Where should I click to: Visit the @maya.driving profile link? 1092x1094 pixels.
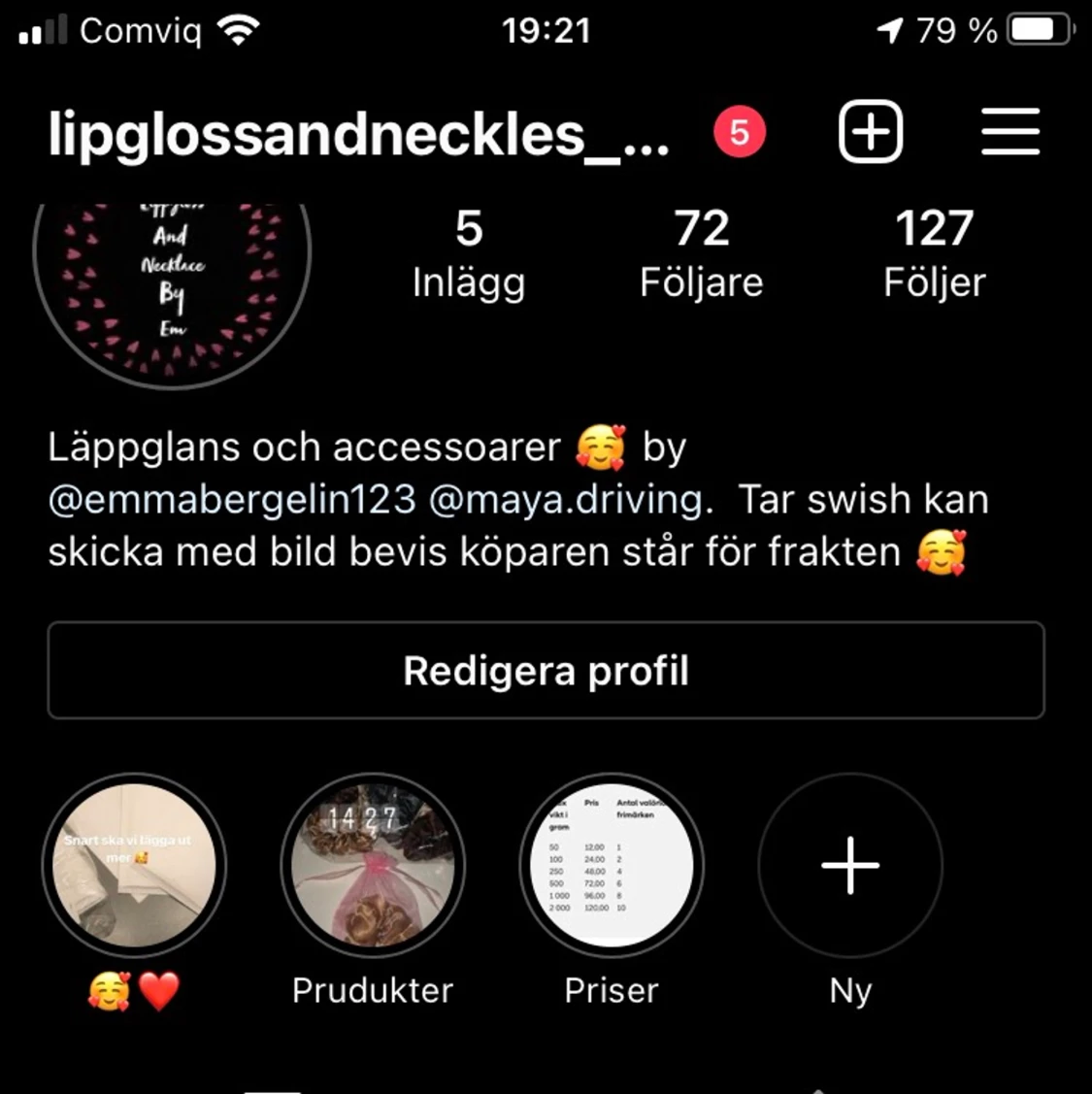tap(566, 500)
